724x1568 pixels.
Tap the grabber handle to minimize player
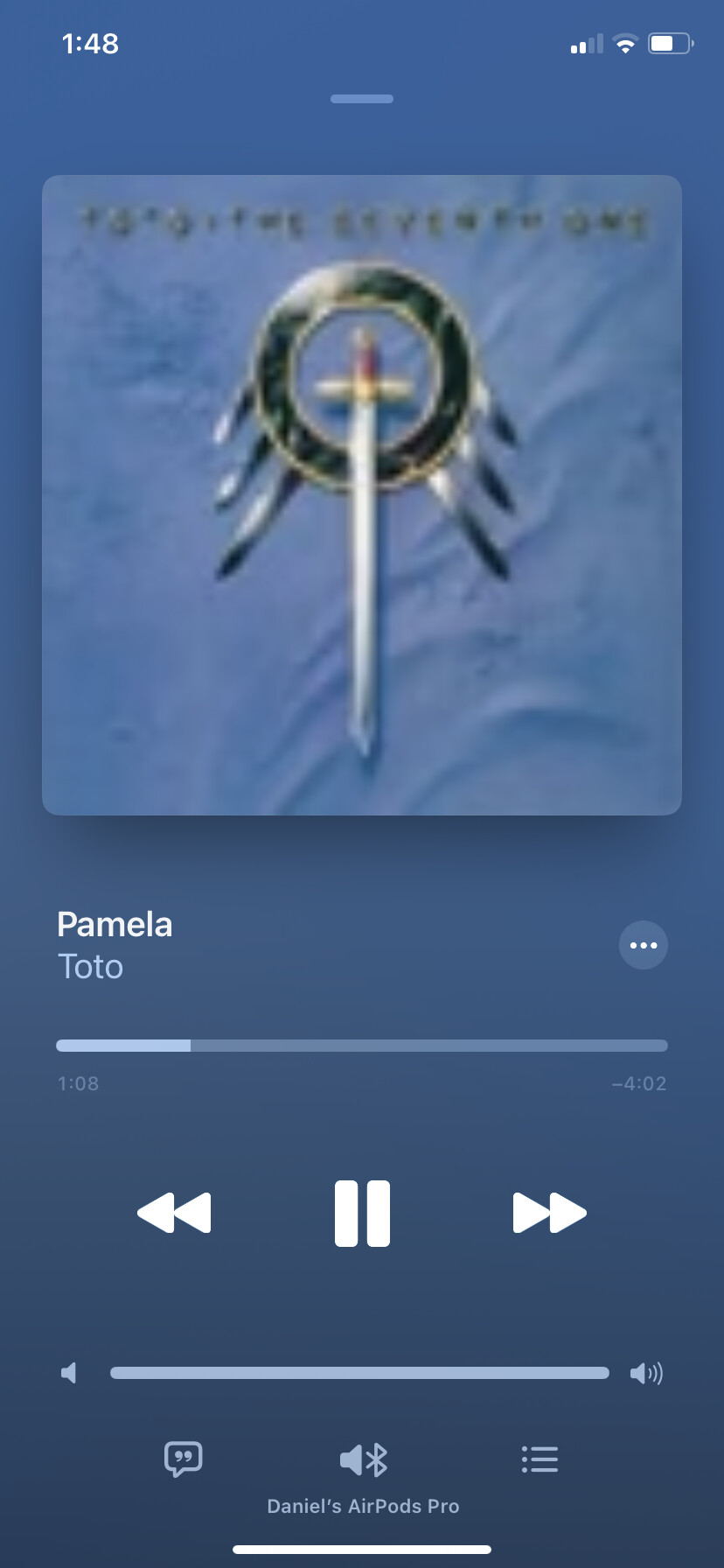coord(362,99)
